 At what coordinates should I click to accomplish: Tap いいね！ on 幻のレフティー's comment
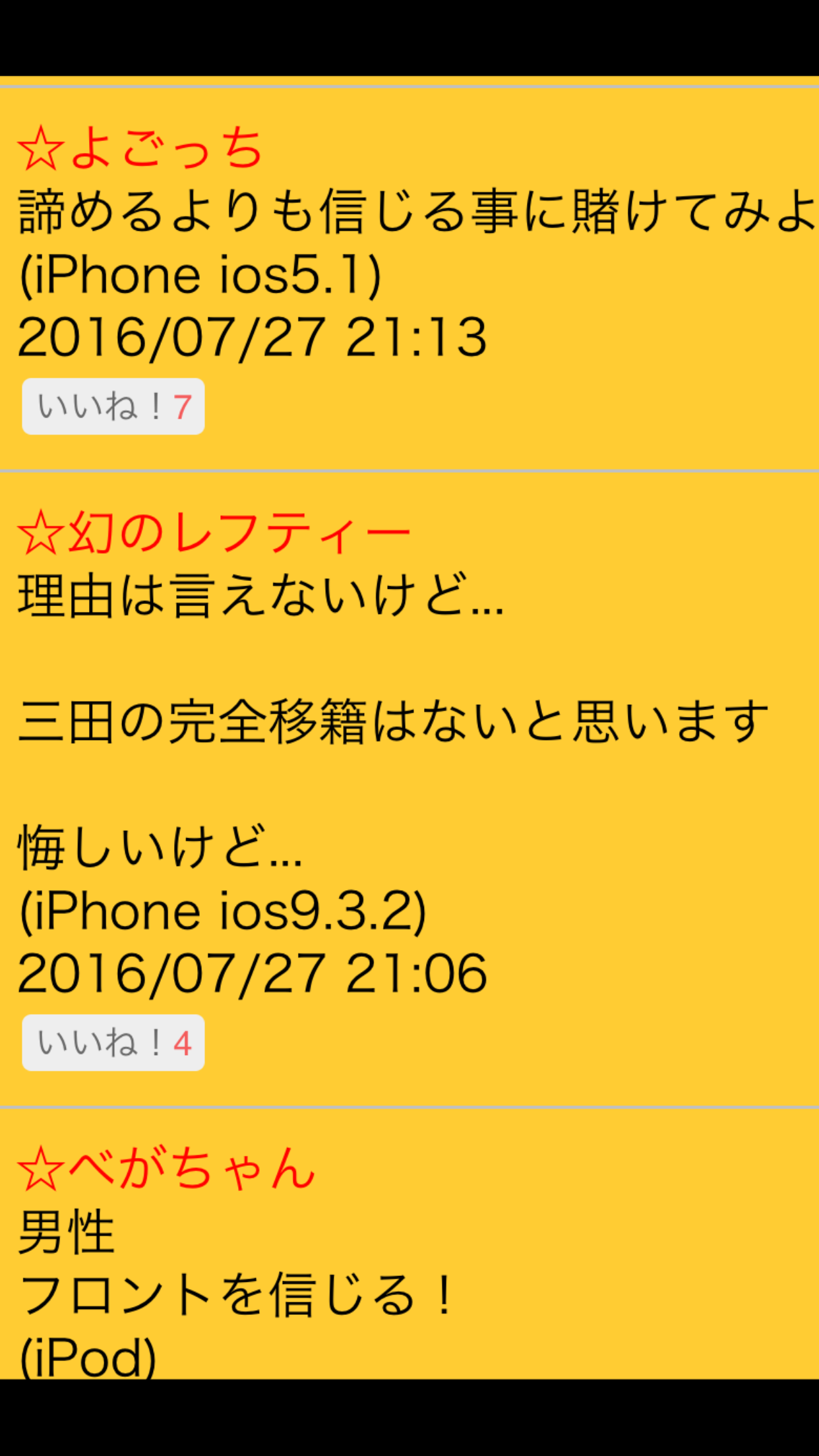[x=113, y=1043]
